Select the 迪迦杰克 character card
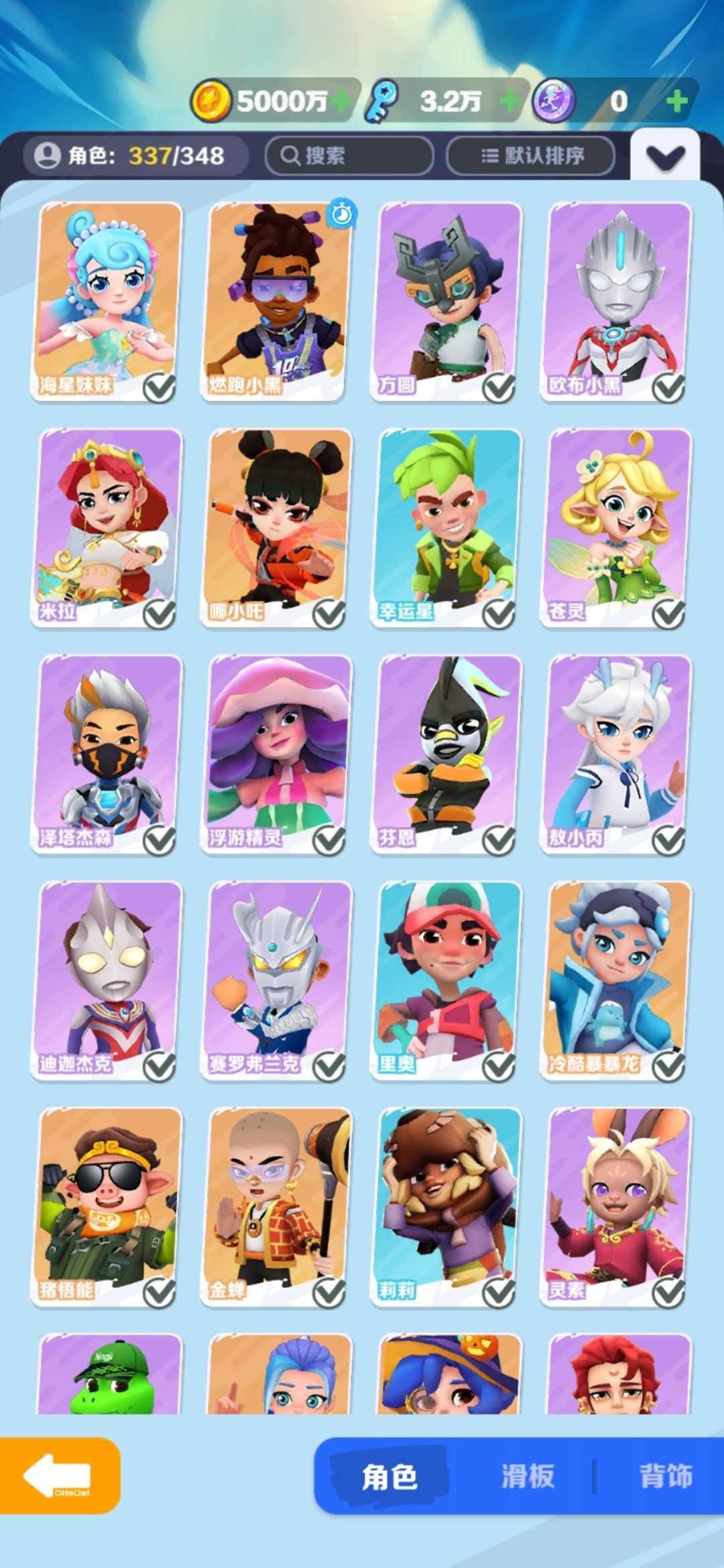The image size is (724, 1568). (x=107, y=980)
